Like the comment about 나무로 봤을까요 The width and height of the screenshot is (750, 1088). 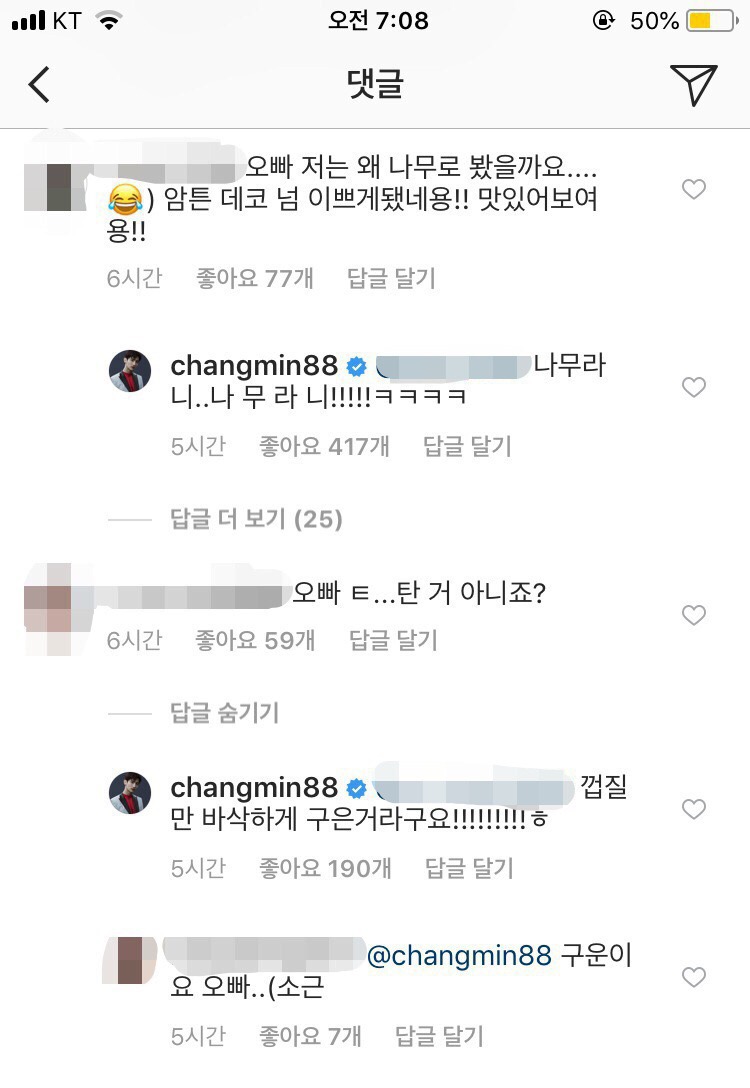point(693,189)
